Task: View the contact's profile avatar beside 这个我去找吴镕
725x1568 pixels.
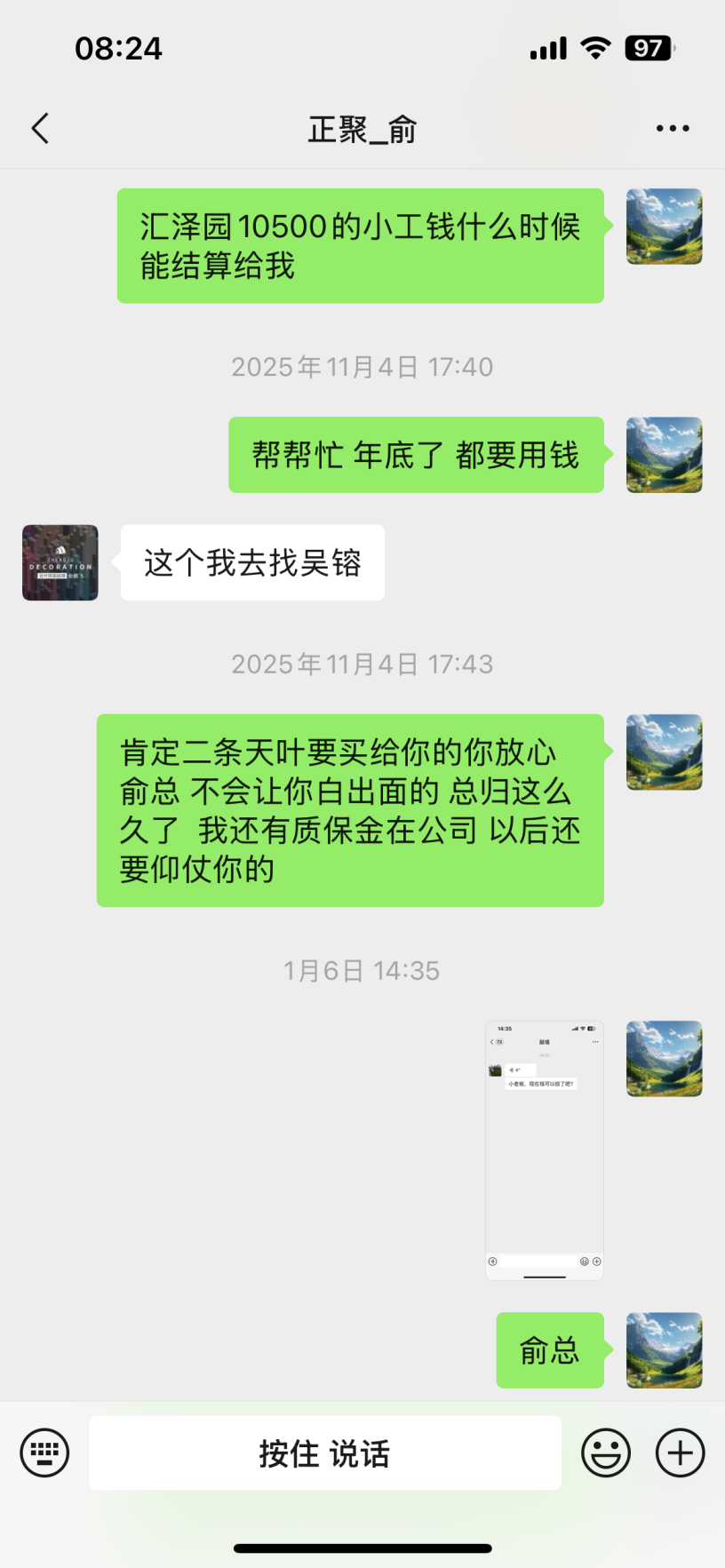Action: click(x=60, y=562)
